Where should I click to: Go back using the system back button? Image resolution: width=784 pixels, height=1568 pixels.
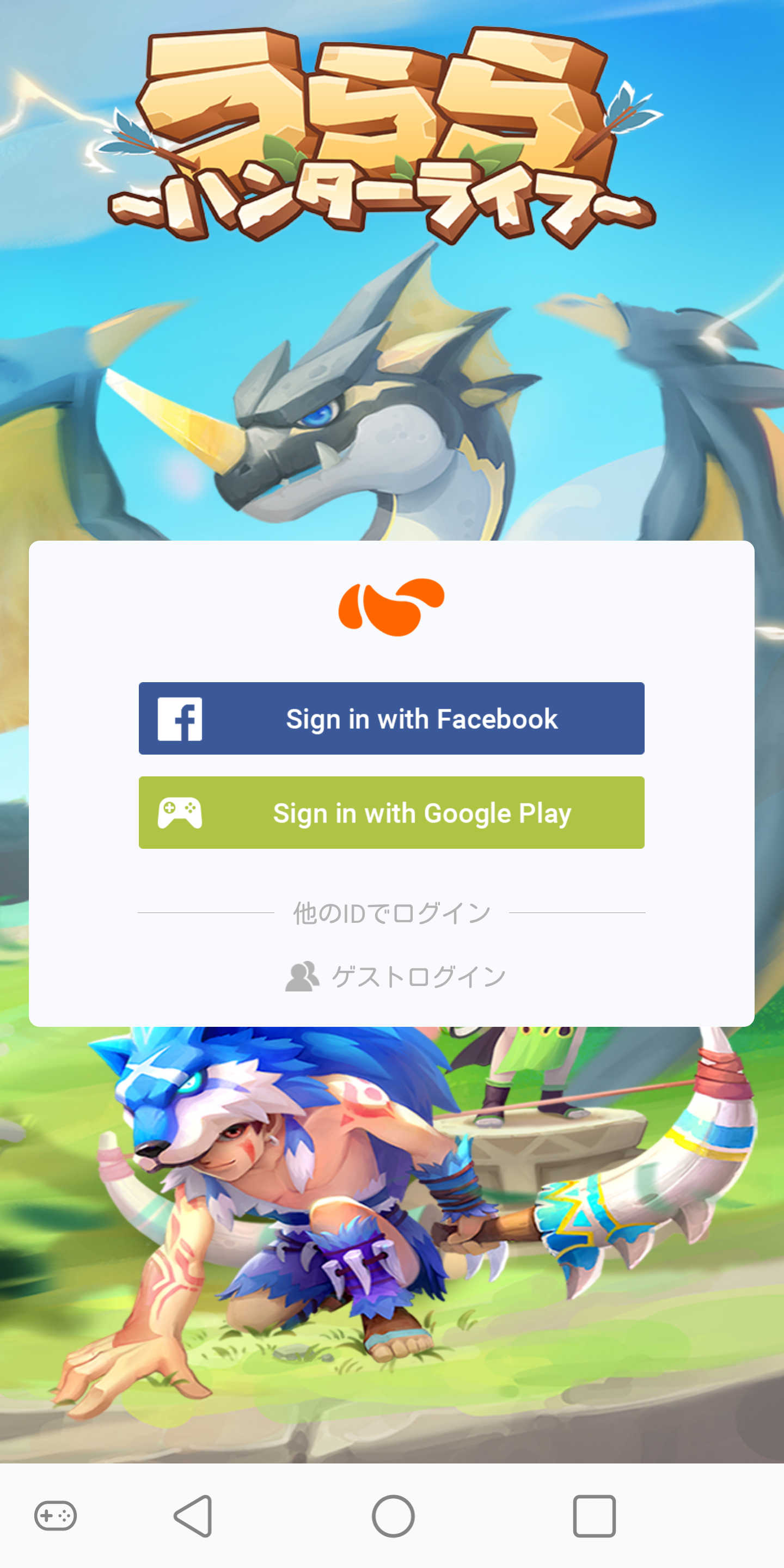point(194,1516)
